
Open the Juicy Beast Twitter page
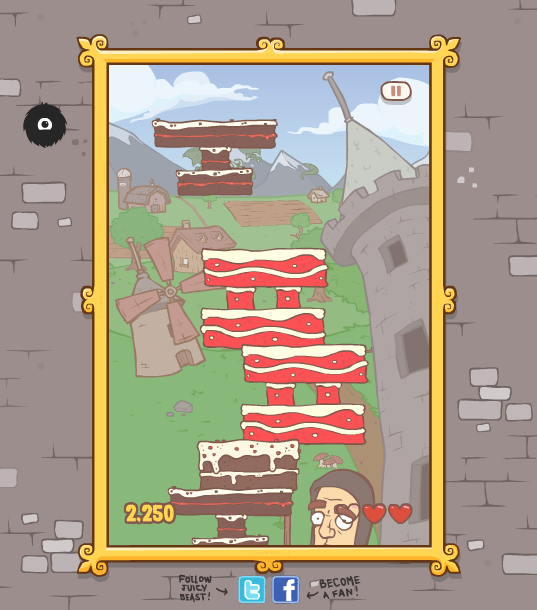[252, 589]
